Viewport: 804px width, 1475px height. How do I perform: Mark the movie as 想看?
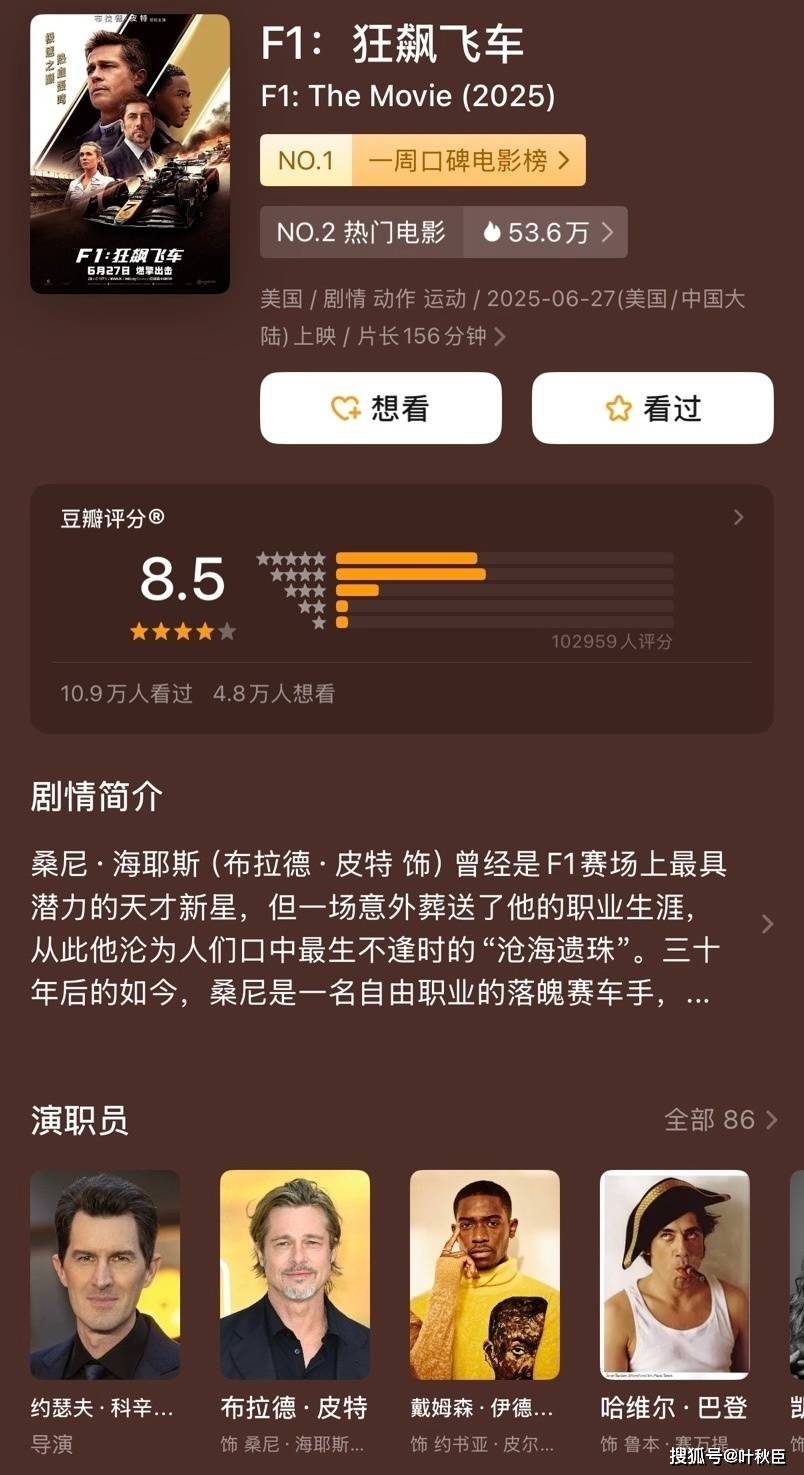pos(380,408)
